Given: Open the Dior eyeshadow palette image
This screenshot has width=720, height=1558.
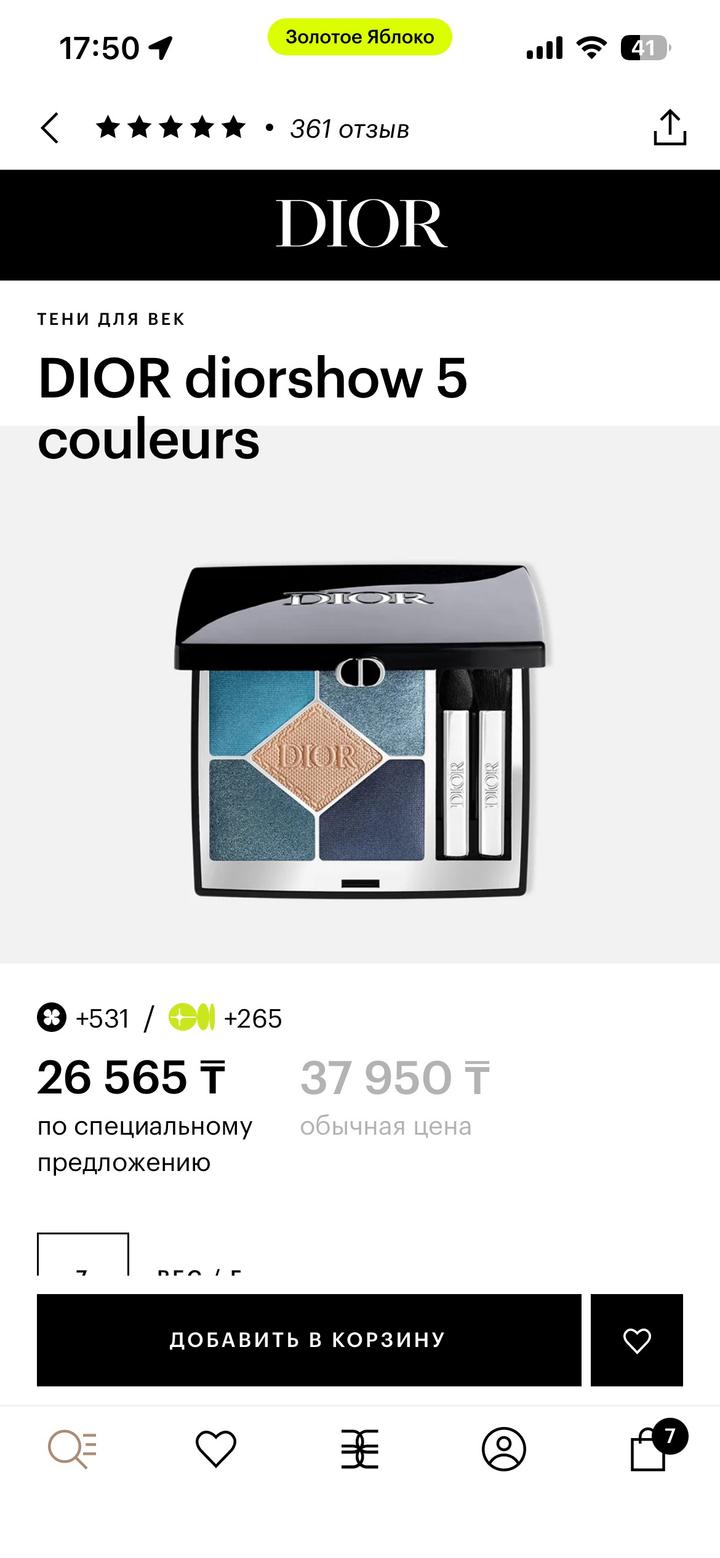Looking at the screenshot, I should pos(360,730).
